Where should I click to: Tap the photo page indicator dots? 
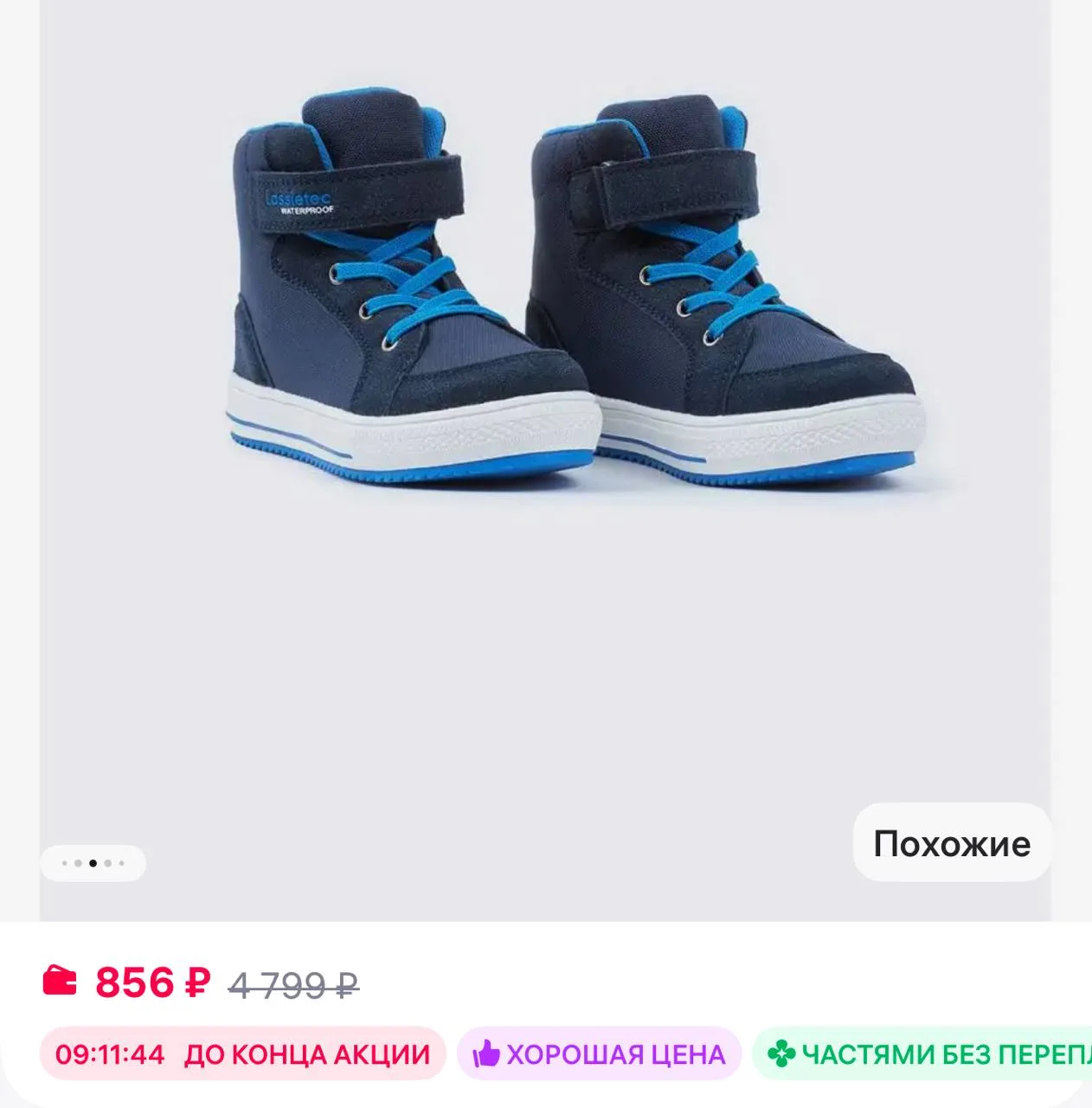[x=93, y=863]
